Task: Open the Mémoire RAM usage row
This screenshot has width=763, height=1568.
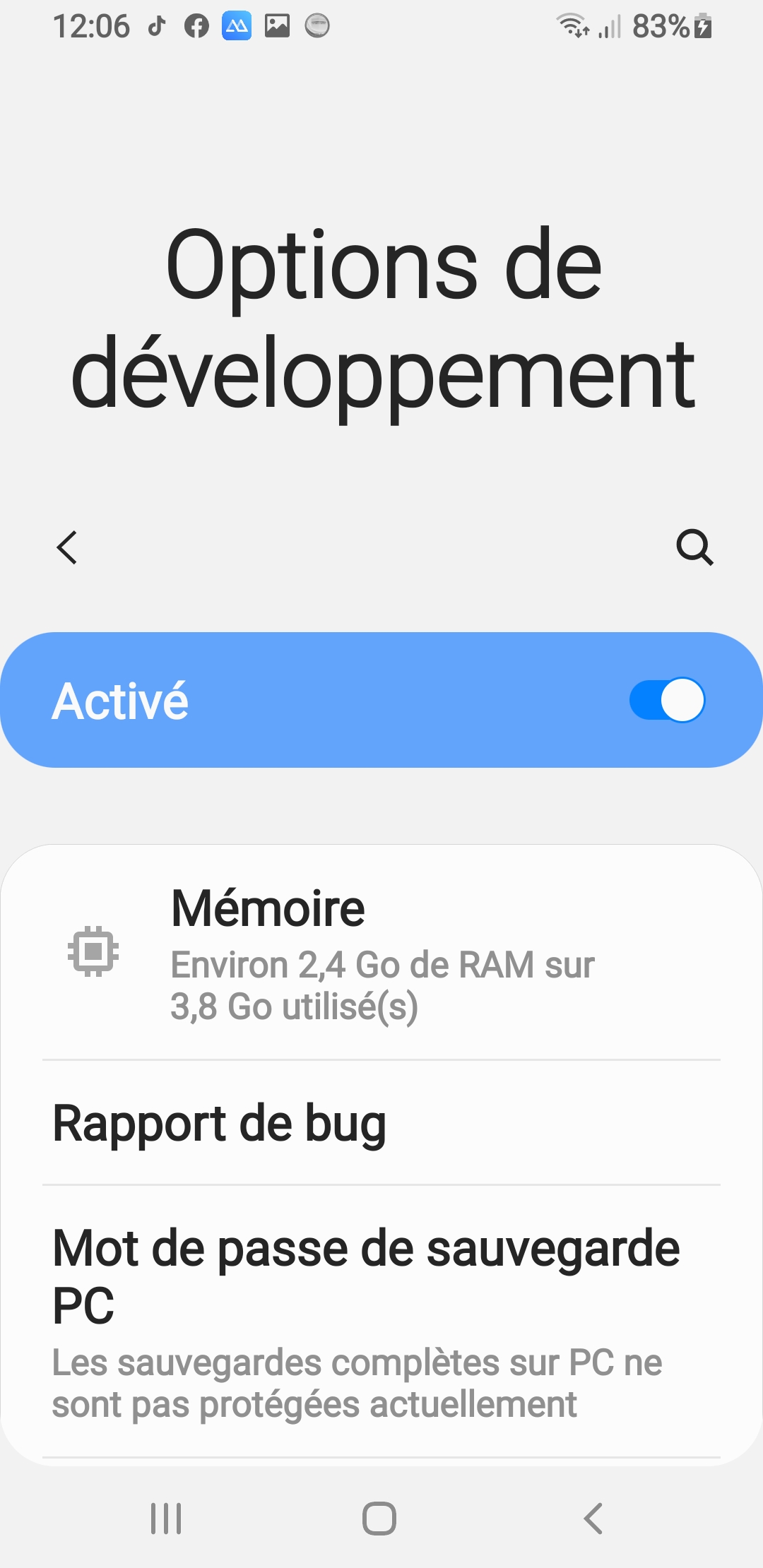Action: coord(381,951)
